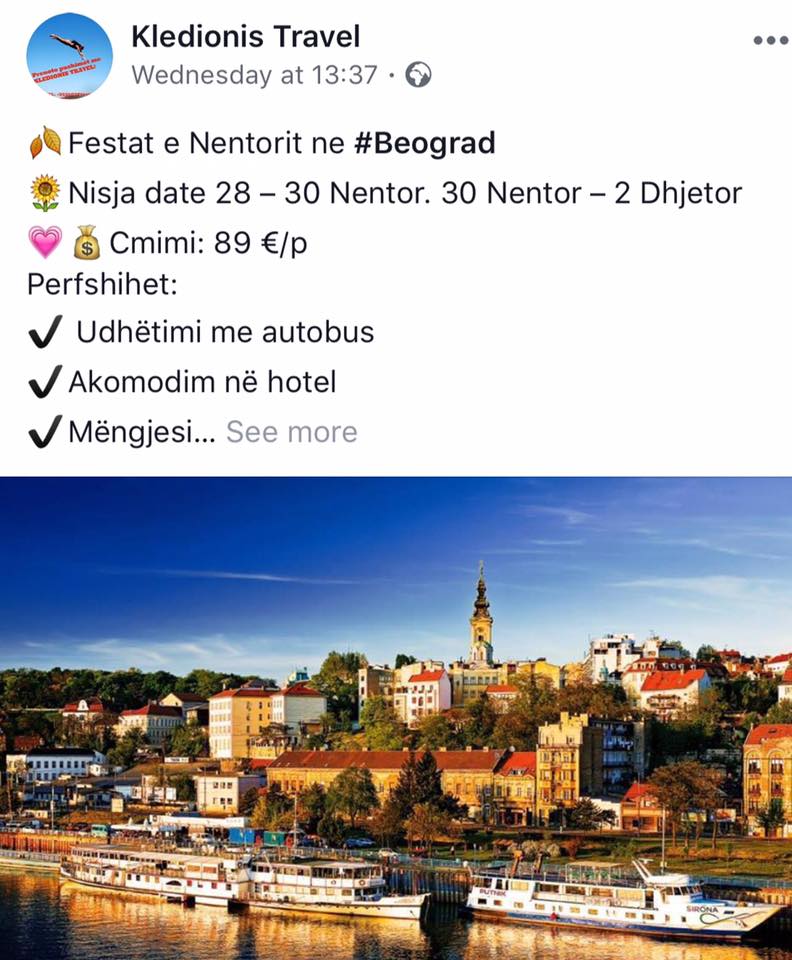This screenshot has height=960, width=792.
Task: Expand the post with See more
Action: pyautogui.click(x=291, y=432)
